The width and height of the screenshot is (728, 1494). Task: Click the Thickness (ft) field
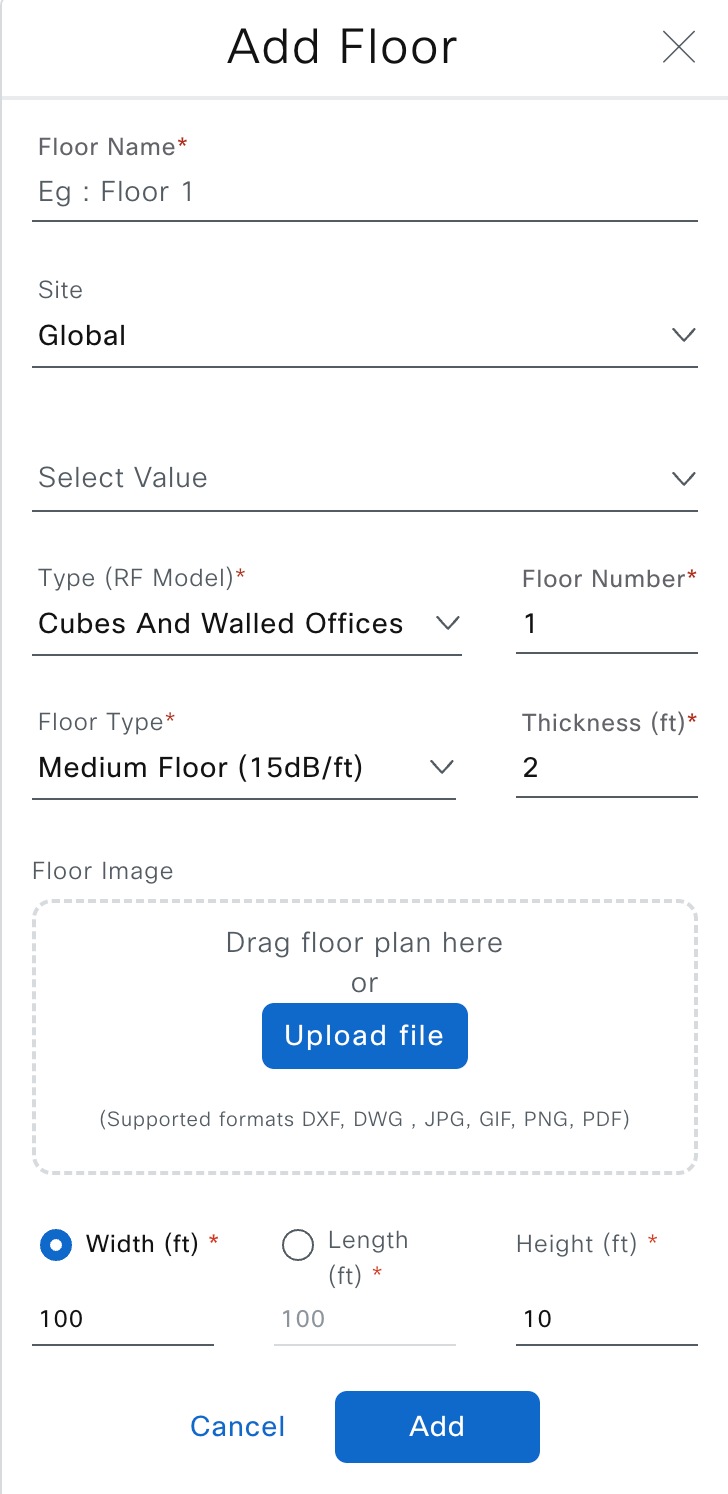606,767
